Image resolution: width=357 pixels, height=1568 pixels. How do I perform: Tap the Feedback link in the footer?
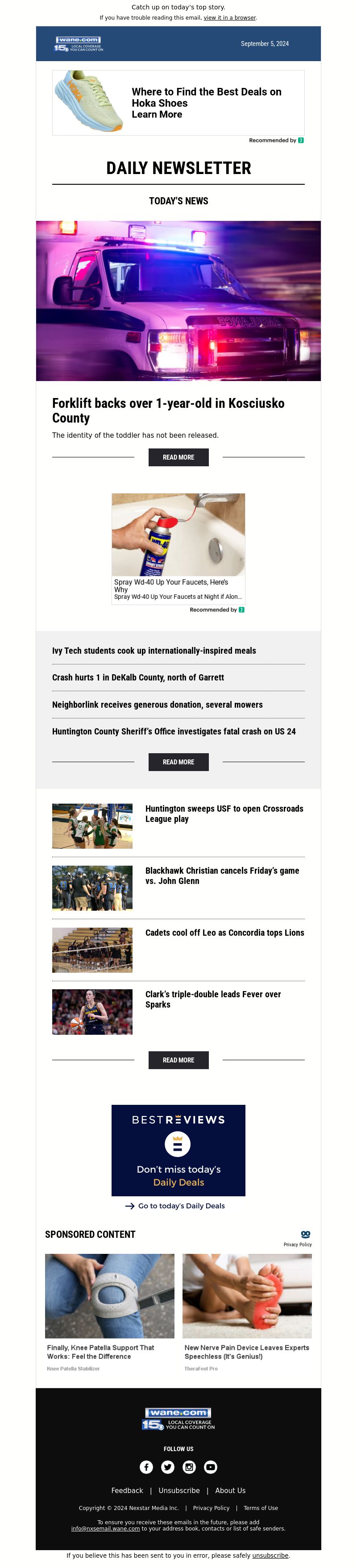tap(127, 1491)
